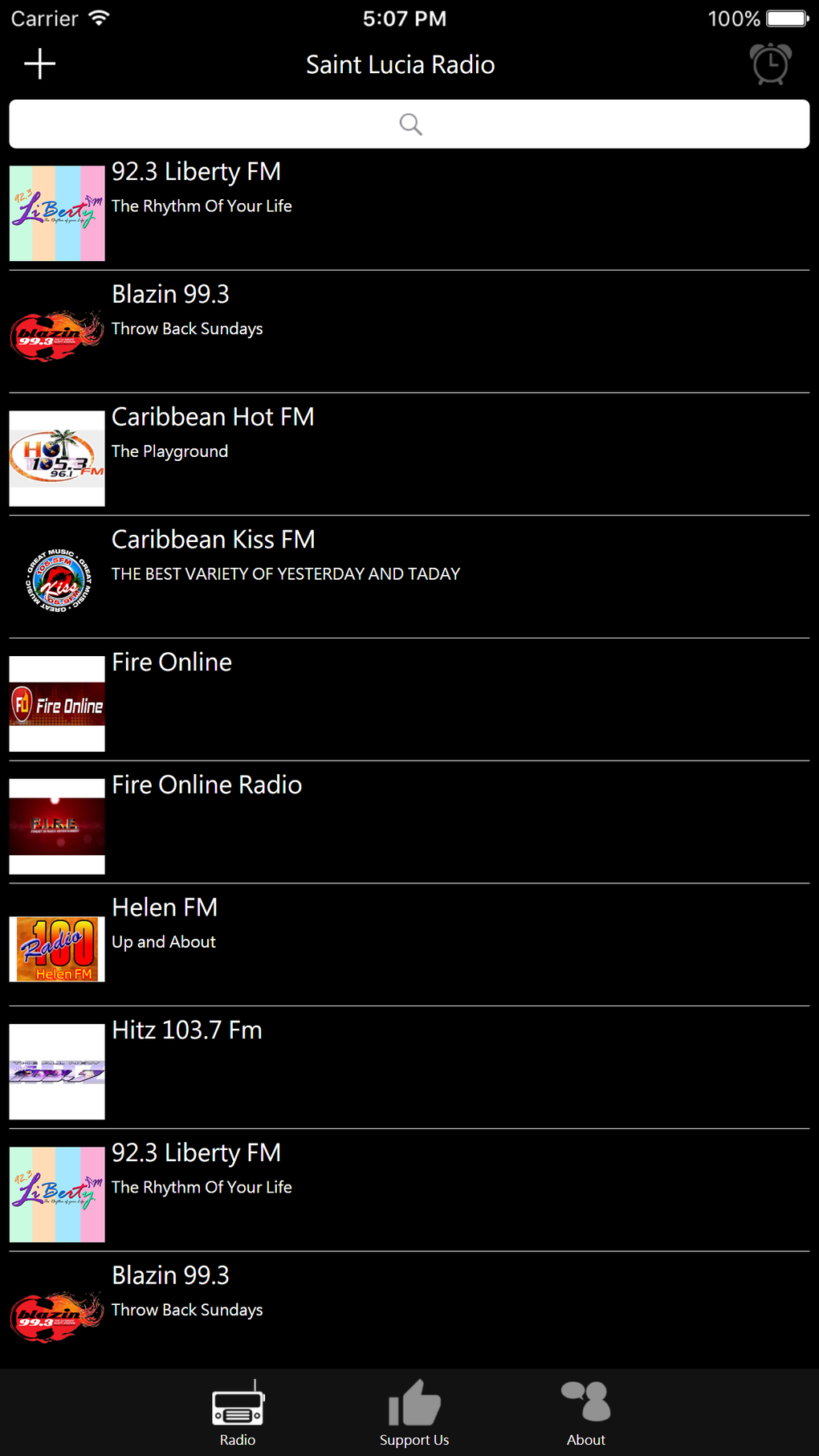The height and width of the screenshot is (1456, 819).
Task: Open the About tab
Action: tap(586, 1413)
